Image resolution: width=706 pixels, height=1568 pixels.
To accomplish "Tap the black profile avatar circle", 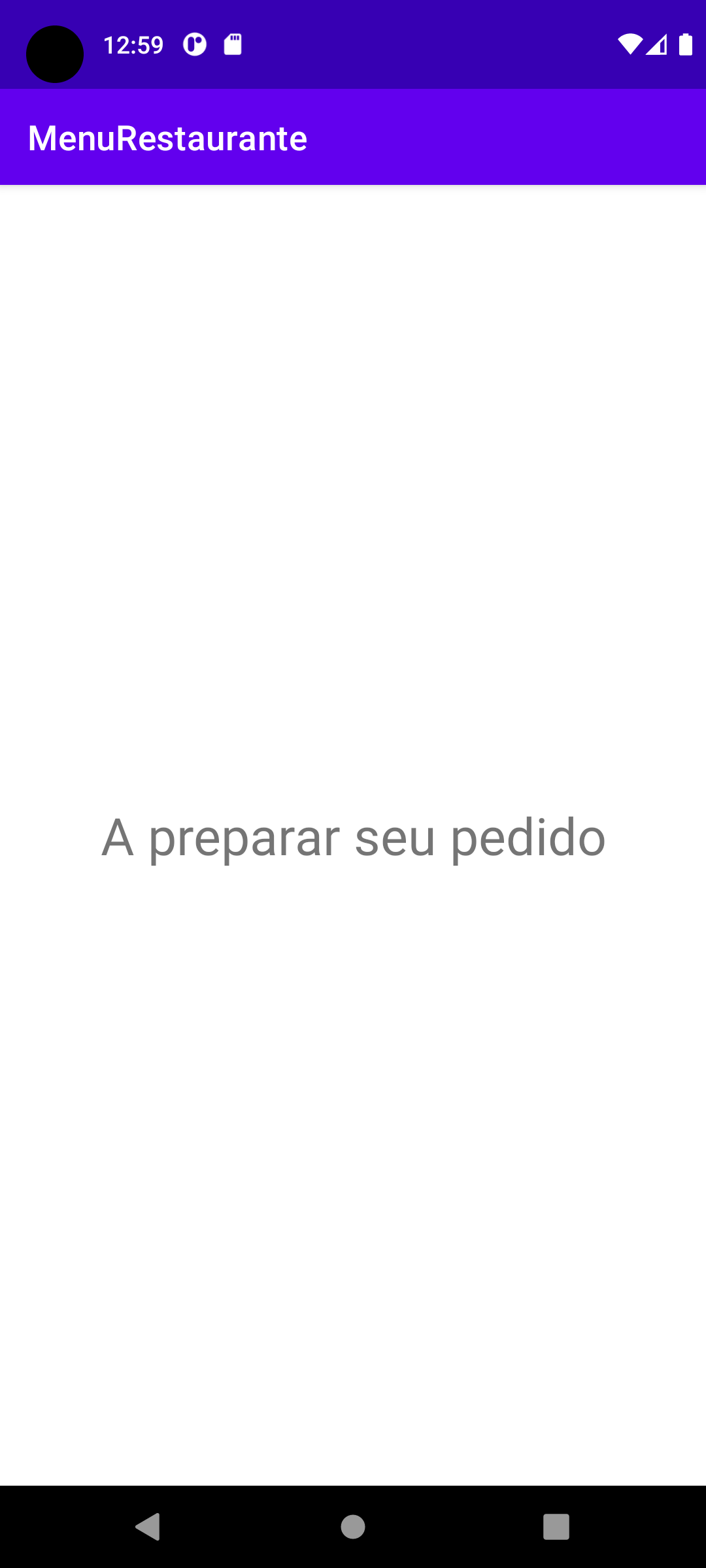I will [54, 54].
